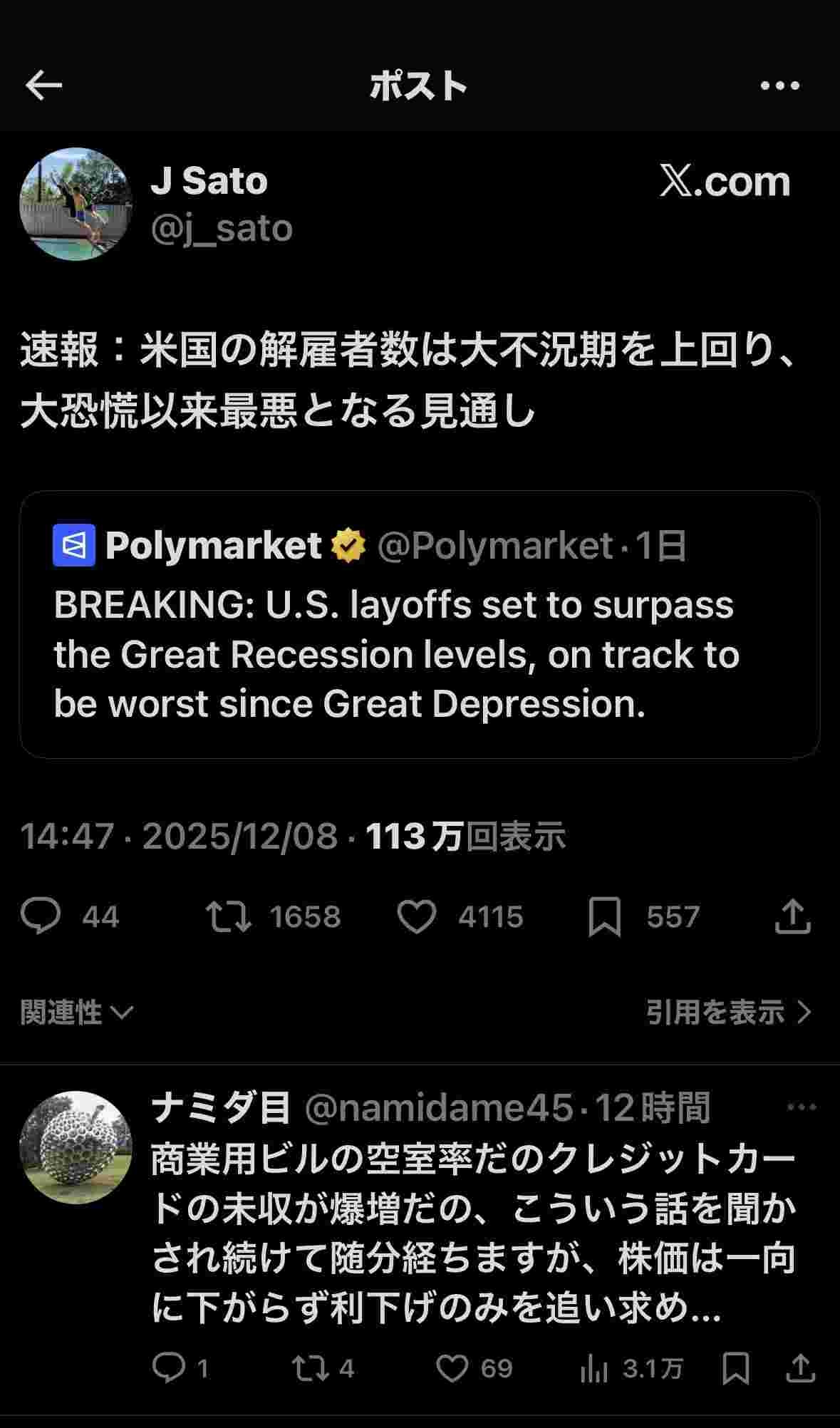The width and height of the screenshot is (840, 1428).
Task: Open J Sato's profile picture
Action: [x=76, y=205]
